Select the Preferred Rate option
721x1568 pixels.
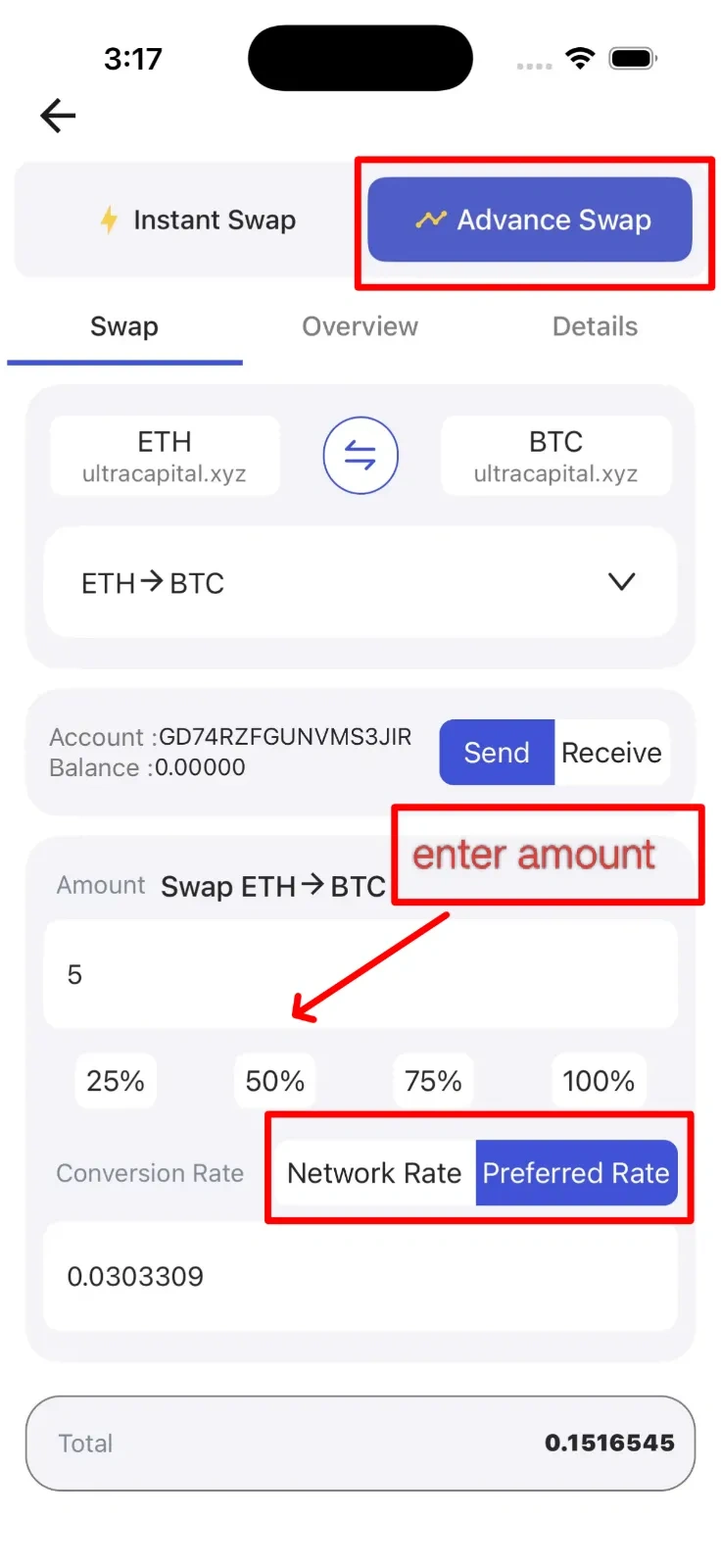pos(576,1173)
